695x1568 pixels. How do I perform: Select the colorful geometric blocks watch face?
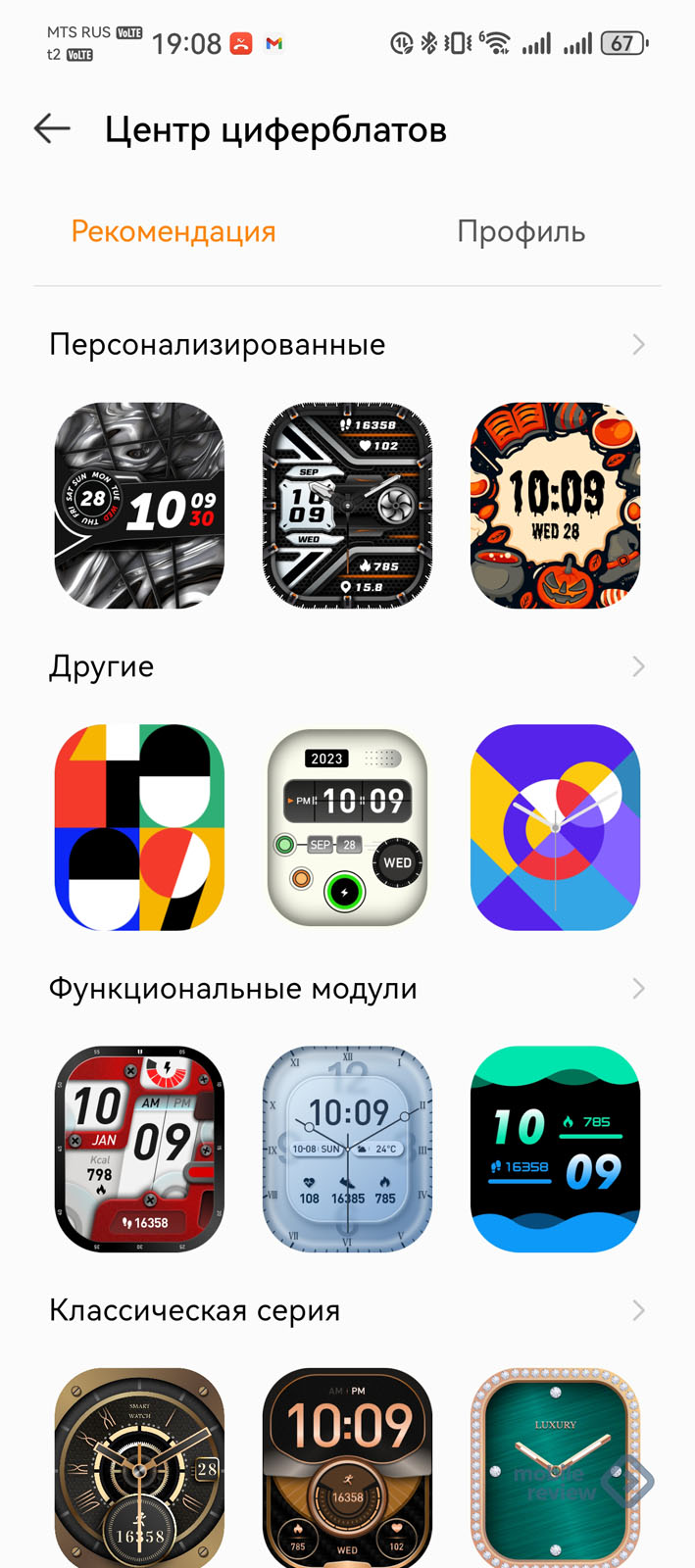pyautogui.click(x=139, y=827)
